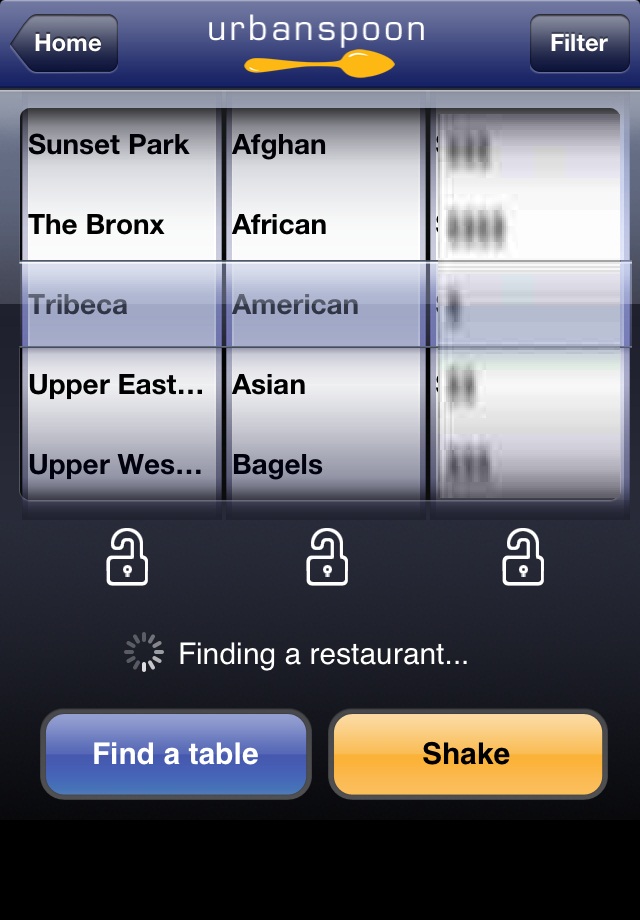The width and height of the screenshot is (640, 921).
Task: Tap the Shake button
Action: pyautogui.click(x=467, y=754)
